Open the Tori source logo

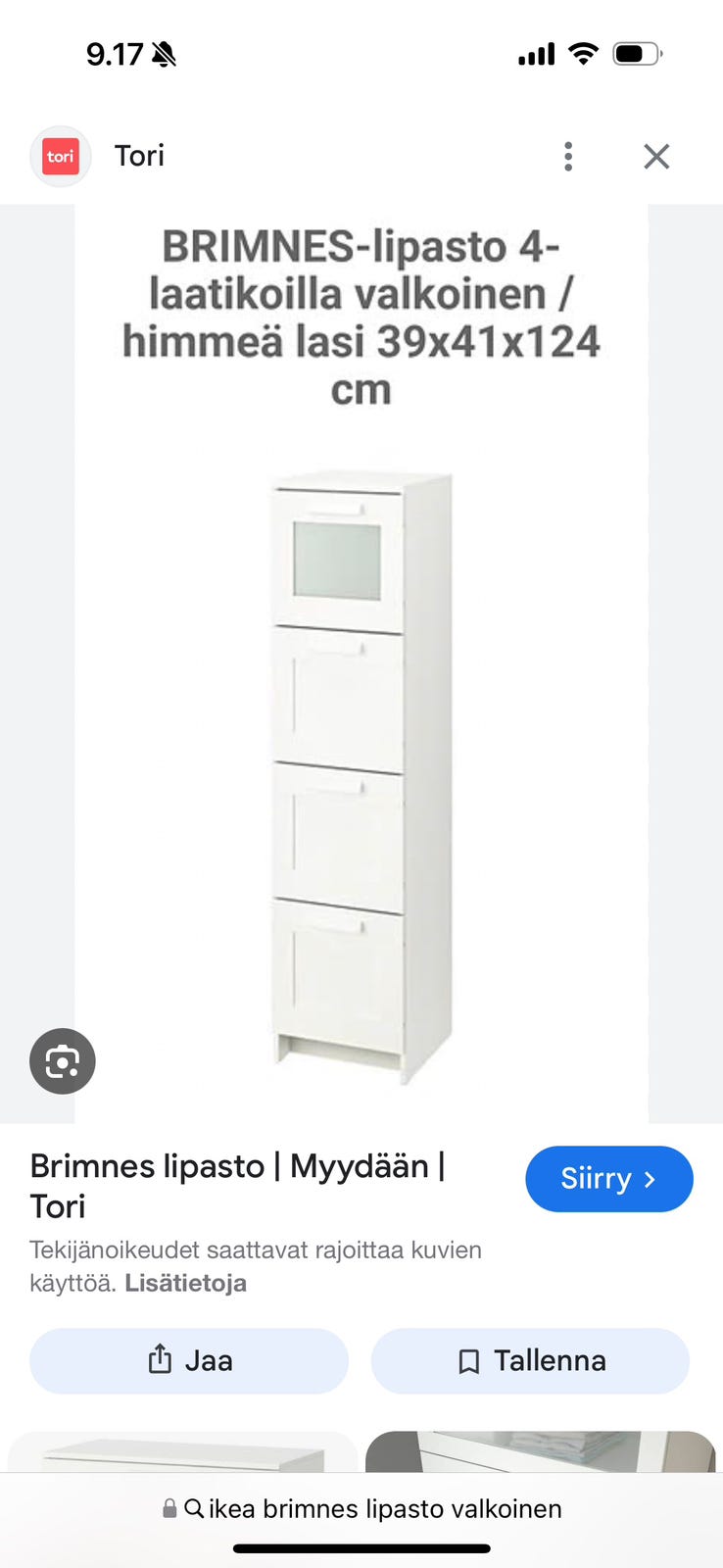(61, 157)
